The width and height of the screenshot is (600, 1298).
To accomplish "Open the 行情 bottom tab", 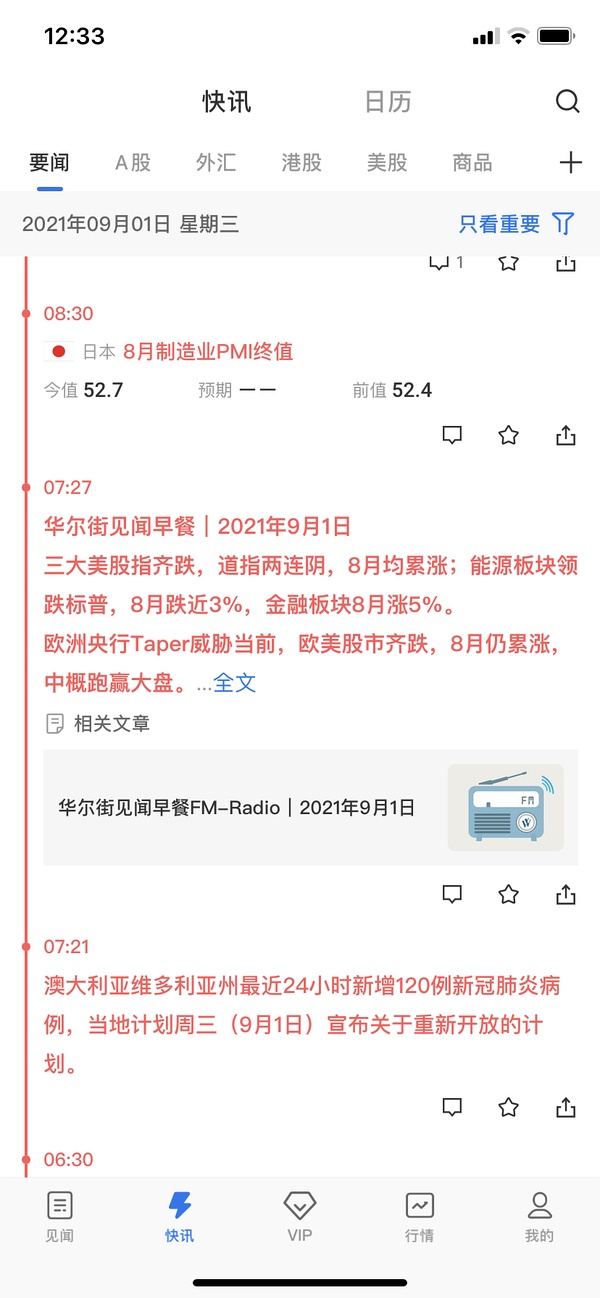I will point(420,1216).
